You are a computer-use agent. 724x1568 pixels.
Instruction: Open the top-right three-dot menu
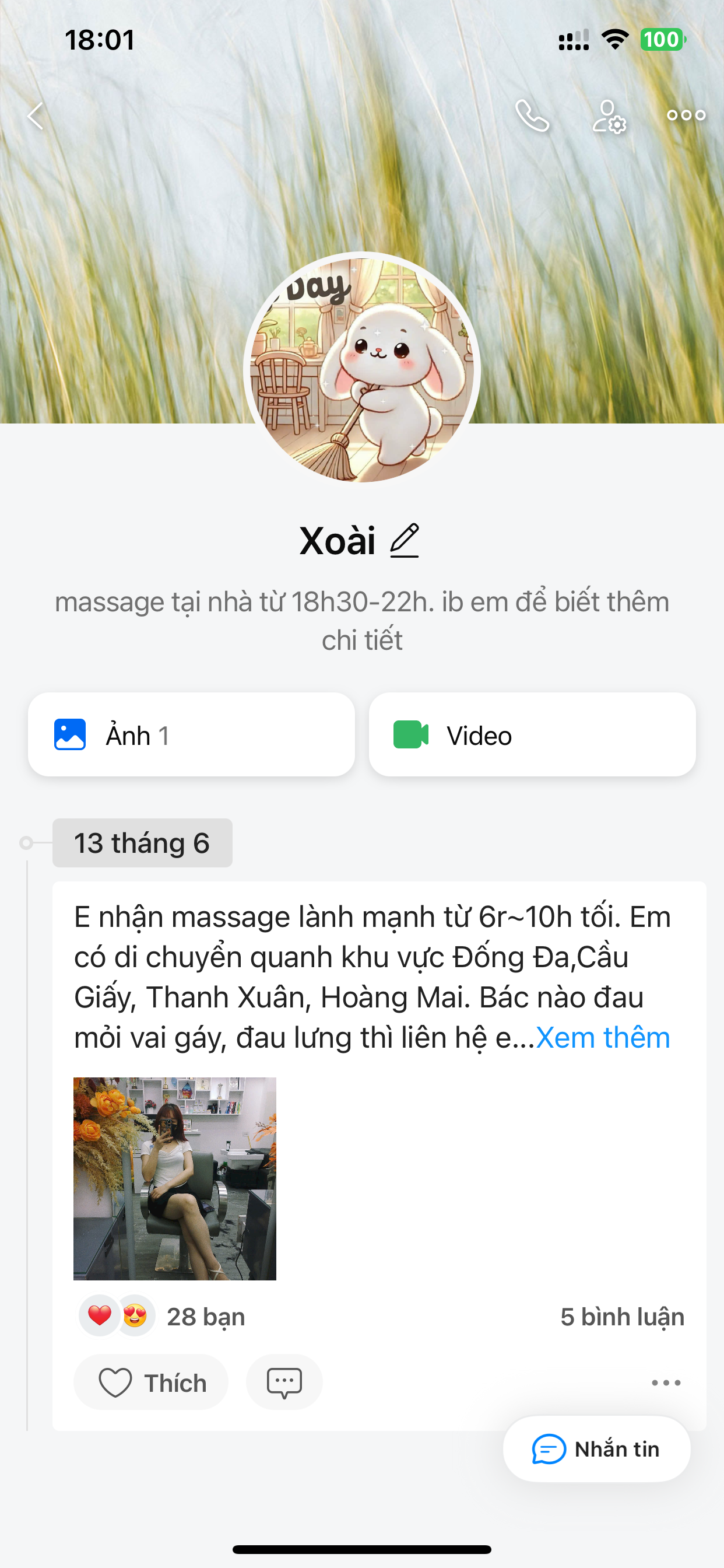click(686, 115)
